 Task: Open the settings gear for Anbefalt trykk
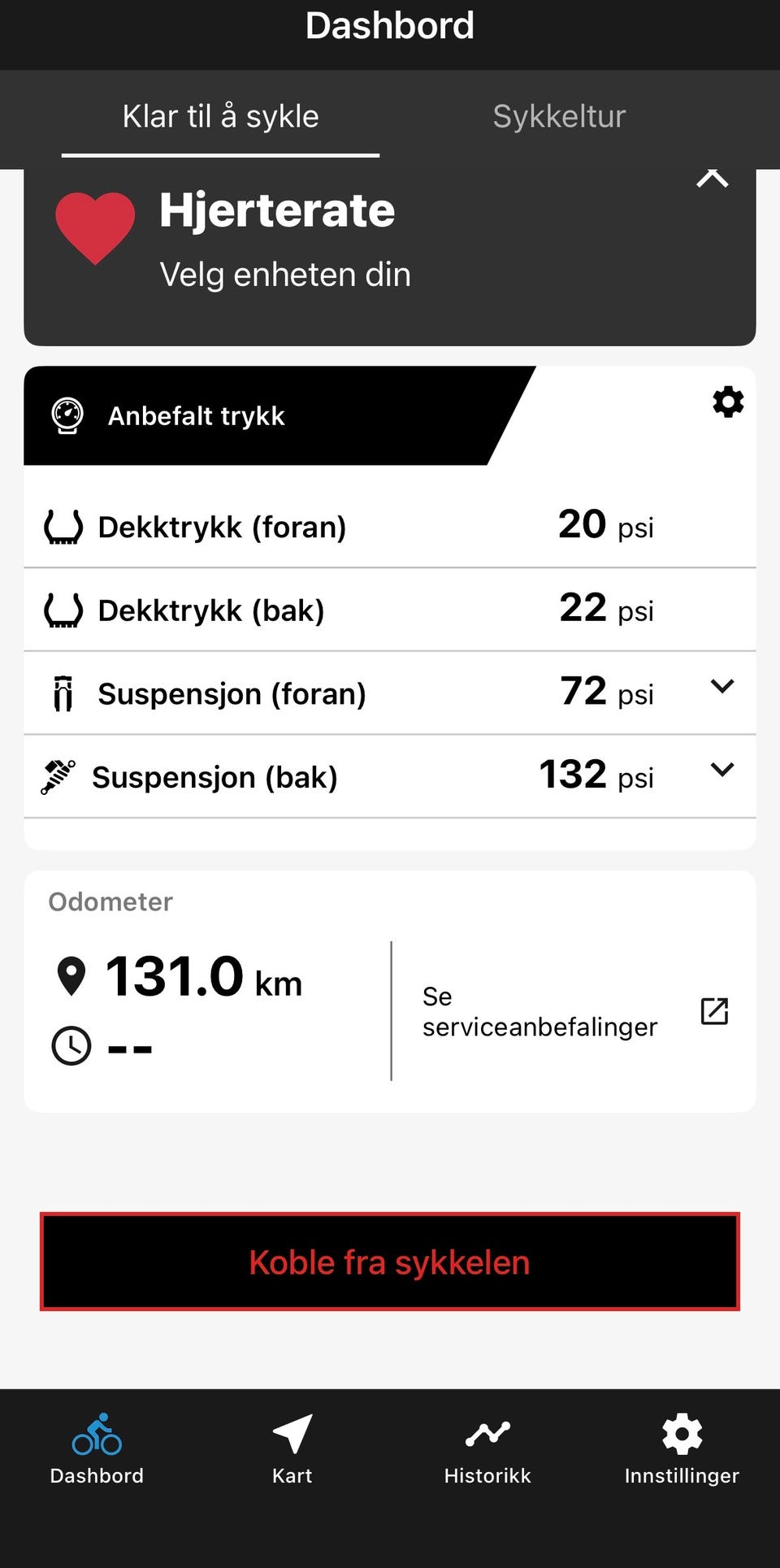pyautogui.click(x=727, y=402)
